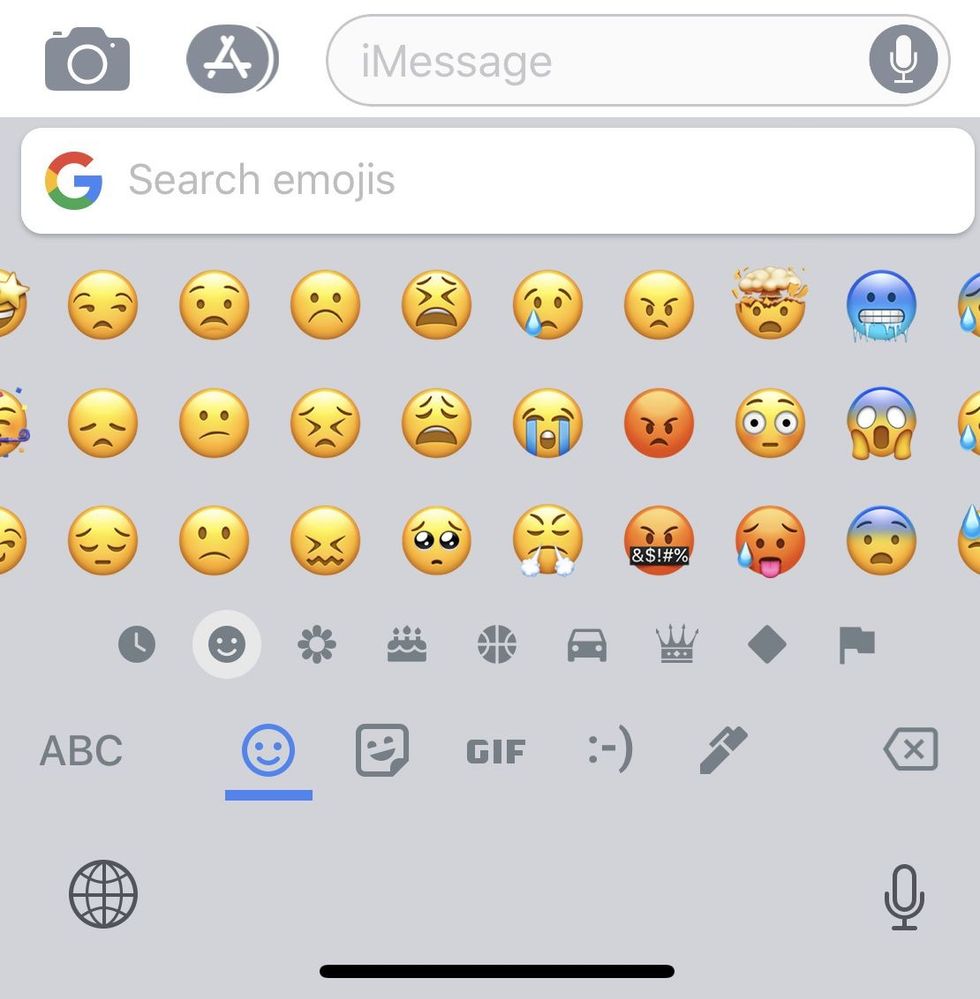Tap the Search emojis box
Screen dimensions: 980x999
point(497,181)
